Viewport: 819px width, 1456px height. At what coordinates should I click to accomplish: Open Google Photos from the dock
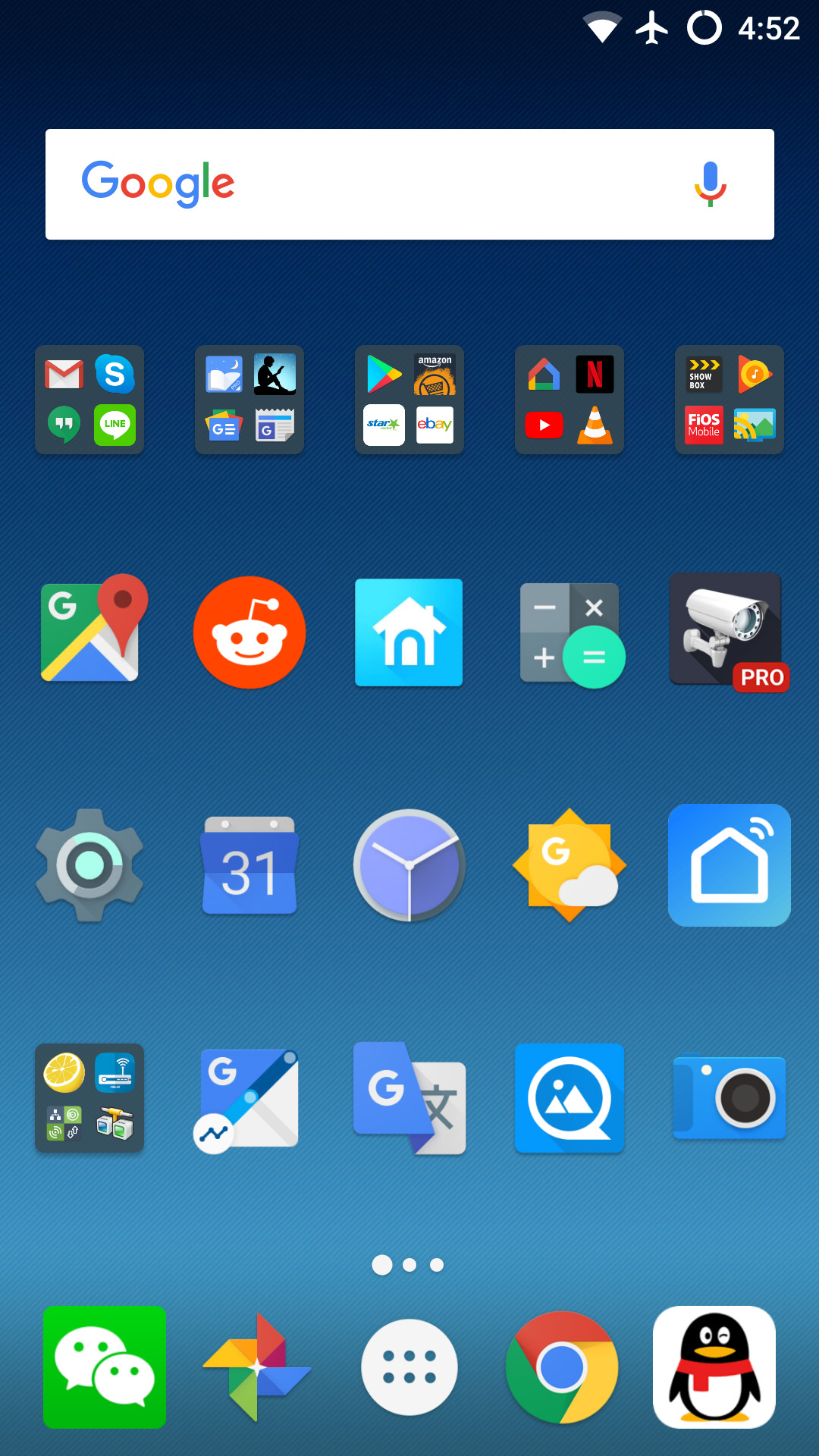pyautogui.click(x=257, y=1367)
